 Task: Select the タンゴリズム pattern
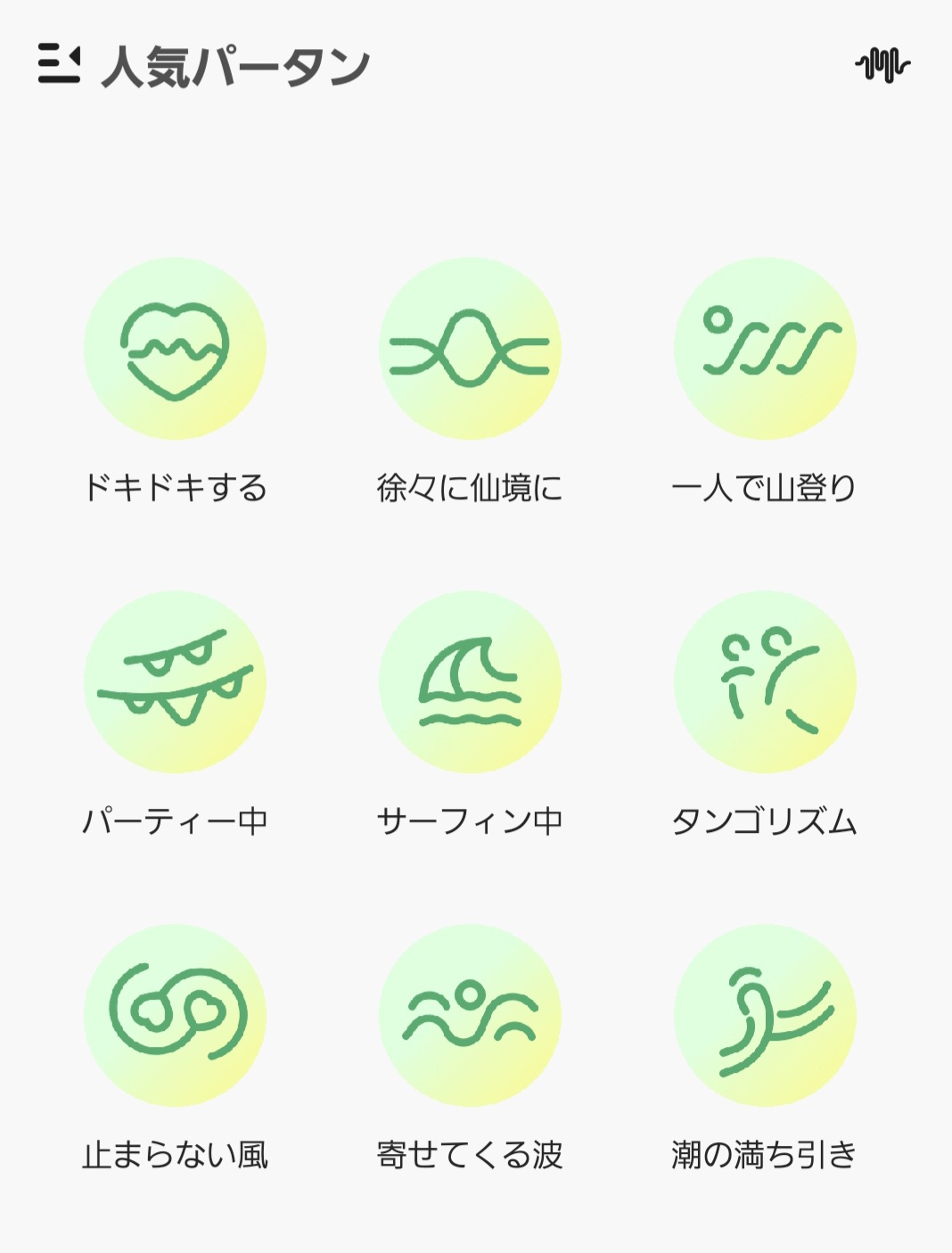click(x=765, y=682)
